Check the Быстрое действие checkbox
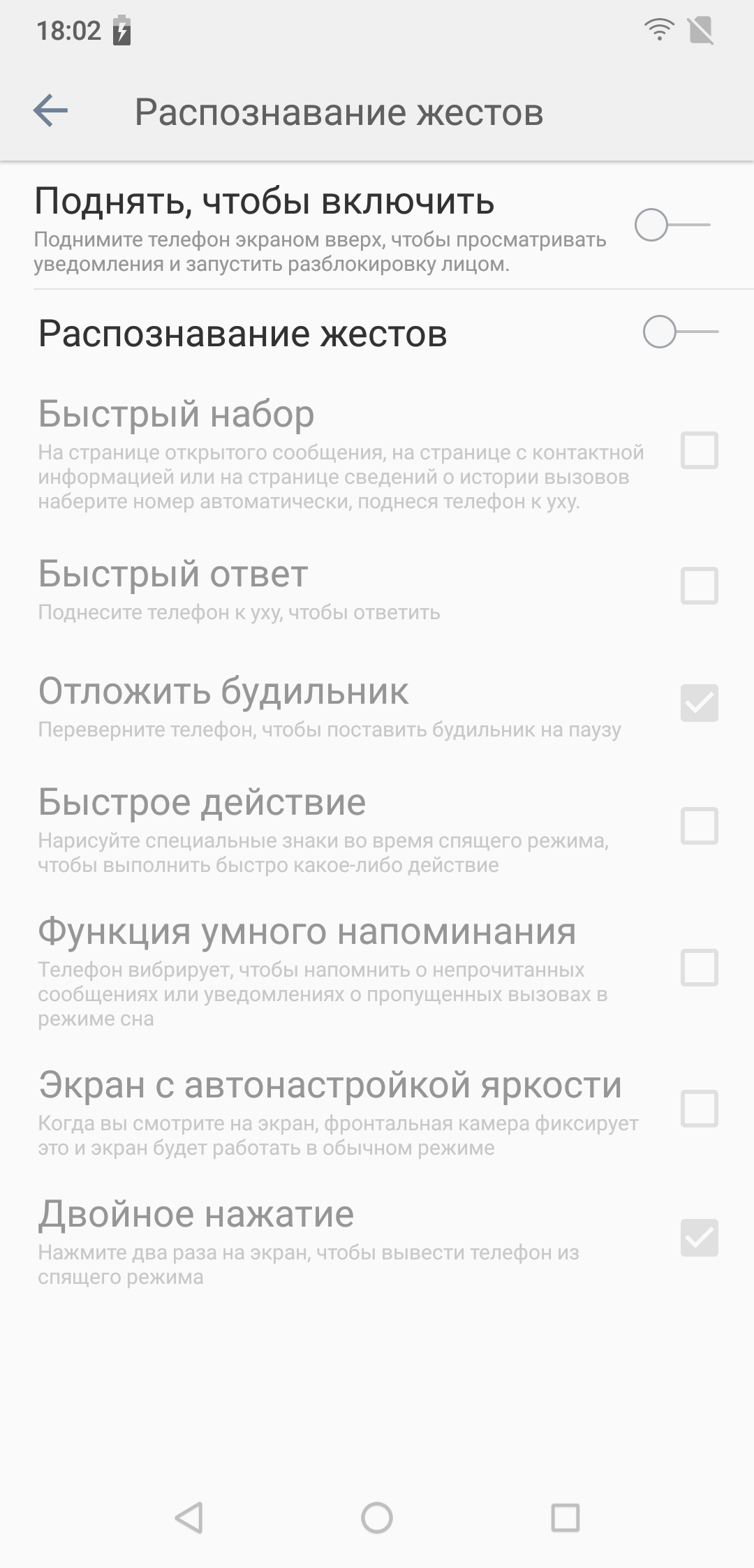Screen dimensions: 754x1568 (699, 826)
